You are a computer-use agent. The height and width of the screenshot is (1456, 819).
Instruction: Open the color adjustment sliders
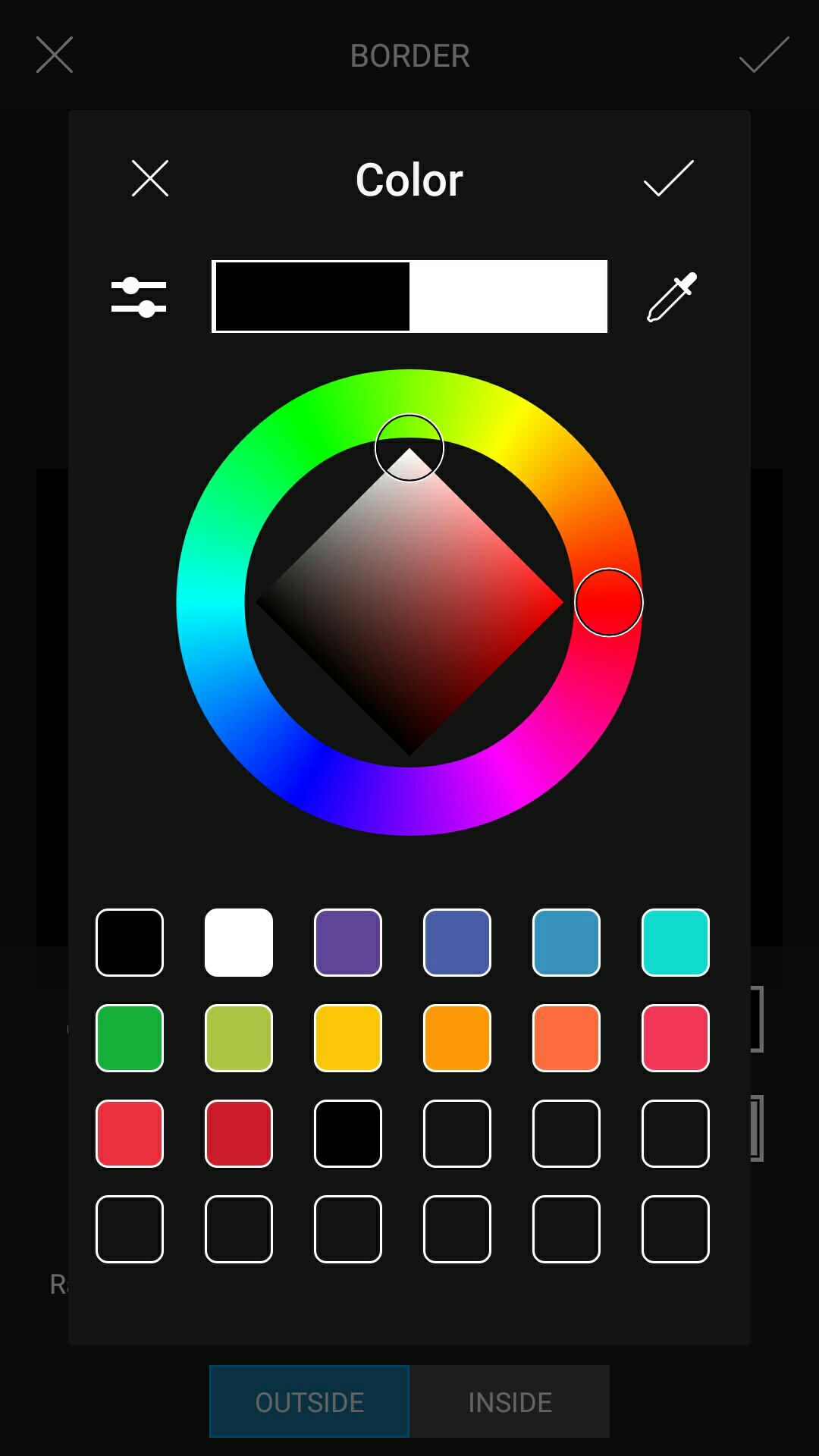140,296
